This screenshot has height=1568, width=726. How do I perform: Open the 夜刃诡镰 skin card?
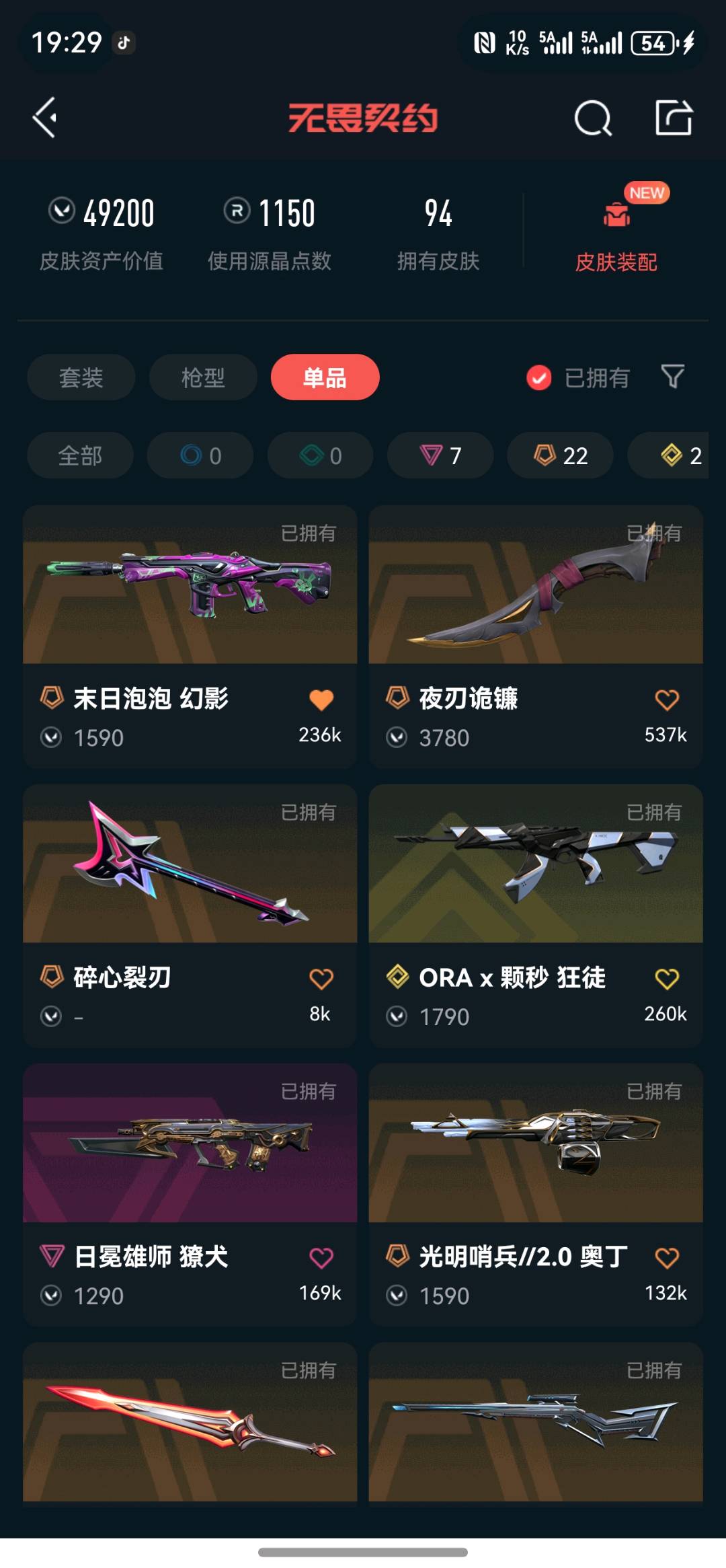[x=536, y=636]
